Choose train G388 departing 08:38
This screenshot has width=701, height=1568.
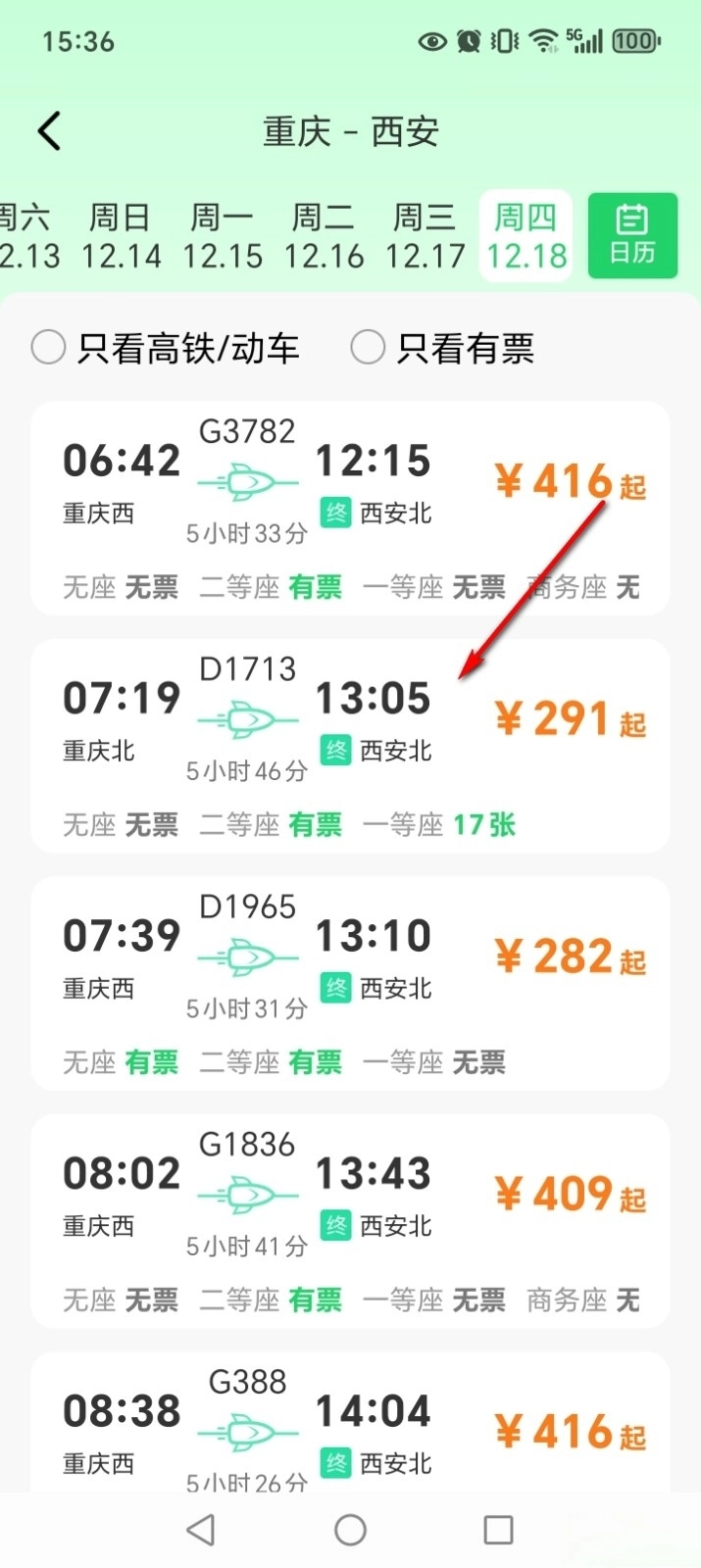coord(350,1426)
